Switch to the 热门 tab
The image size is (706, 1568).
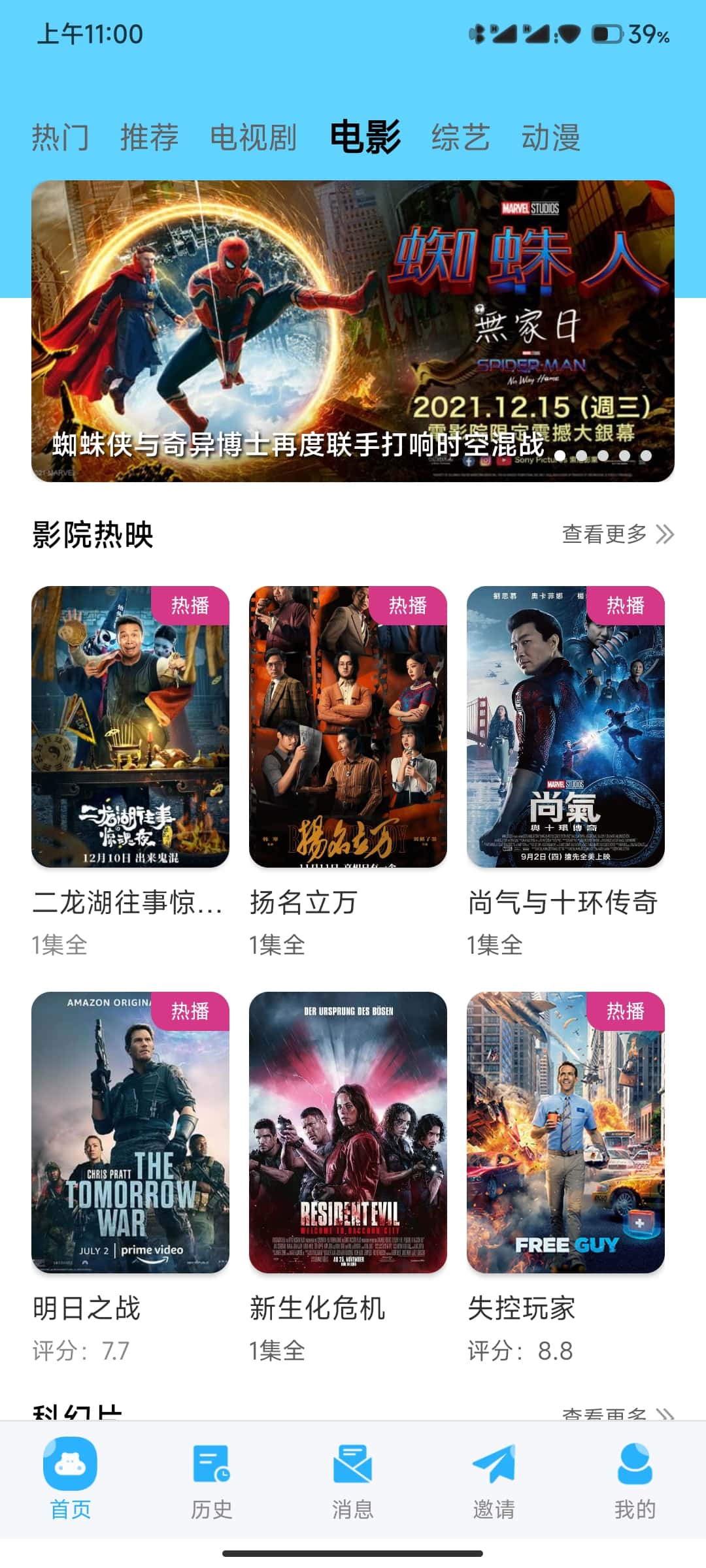pos(60,138)
